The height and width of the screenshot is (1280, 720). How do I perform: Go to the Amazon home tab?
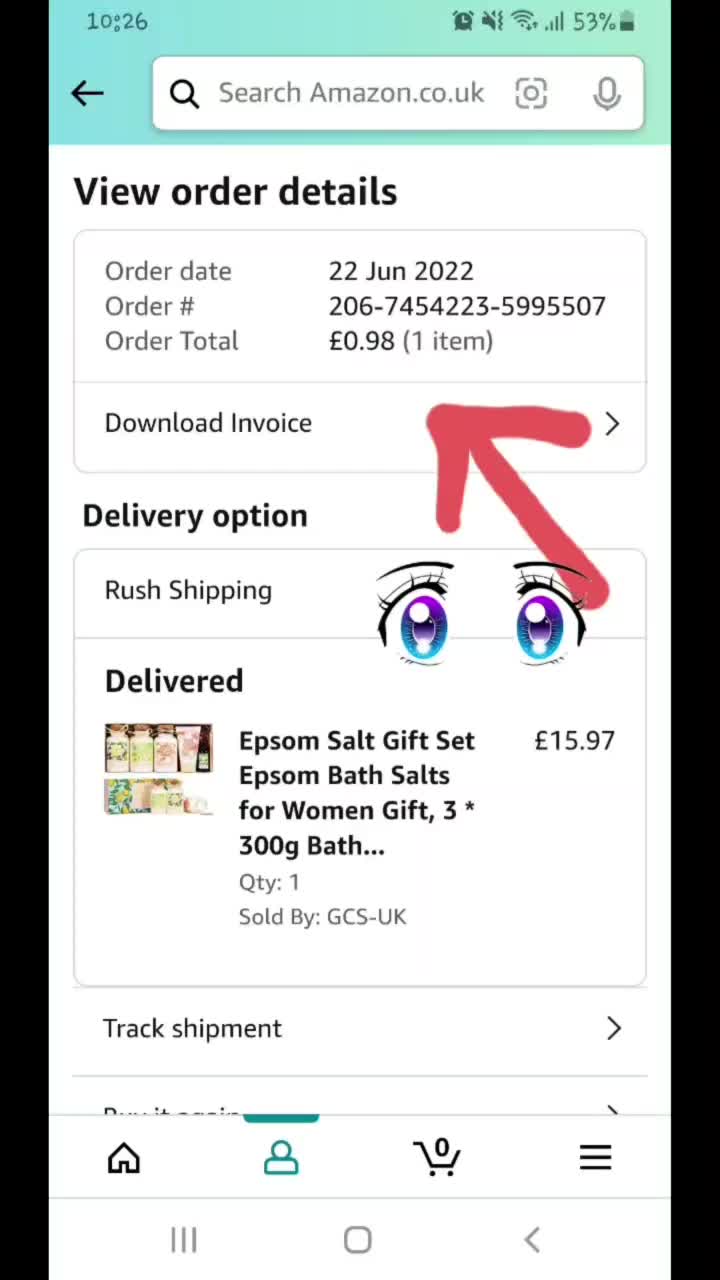click(x=124, y=1158)
